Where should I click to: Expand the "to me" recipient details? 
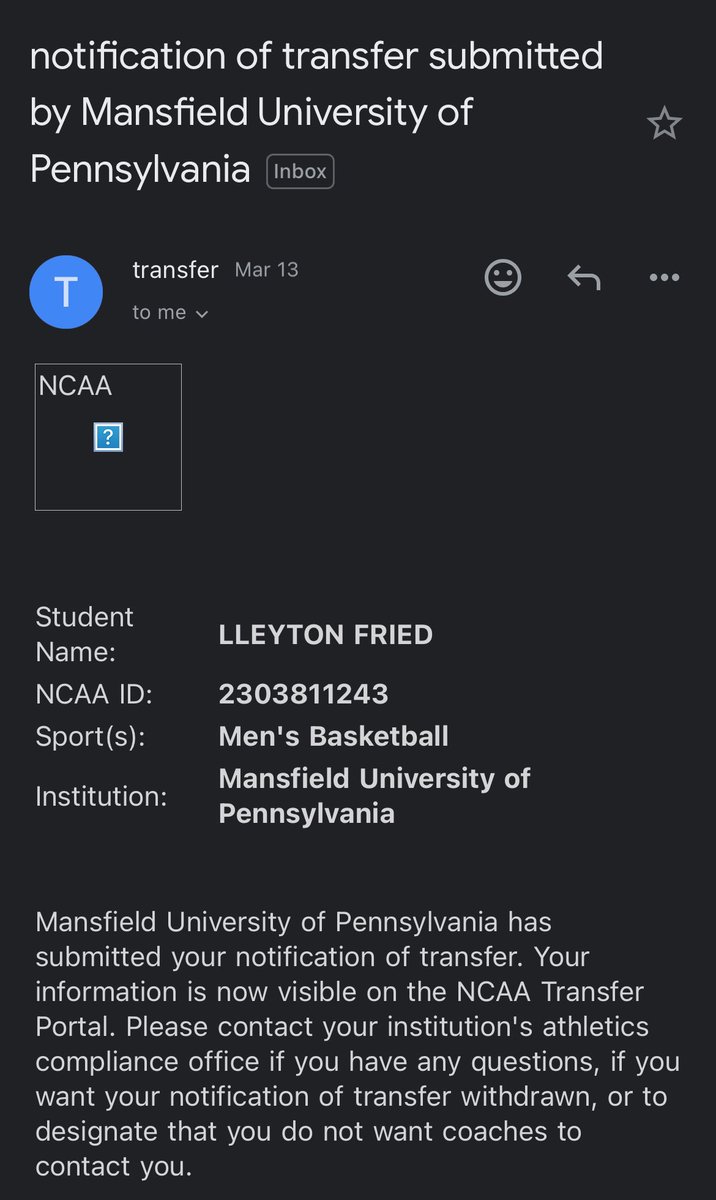tap(170, 313)
